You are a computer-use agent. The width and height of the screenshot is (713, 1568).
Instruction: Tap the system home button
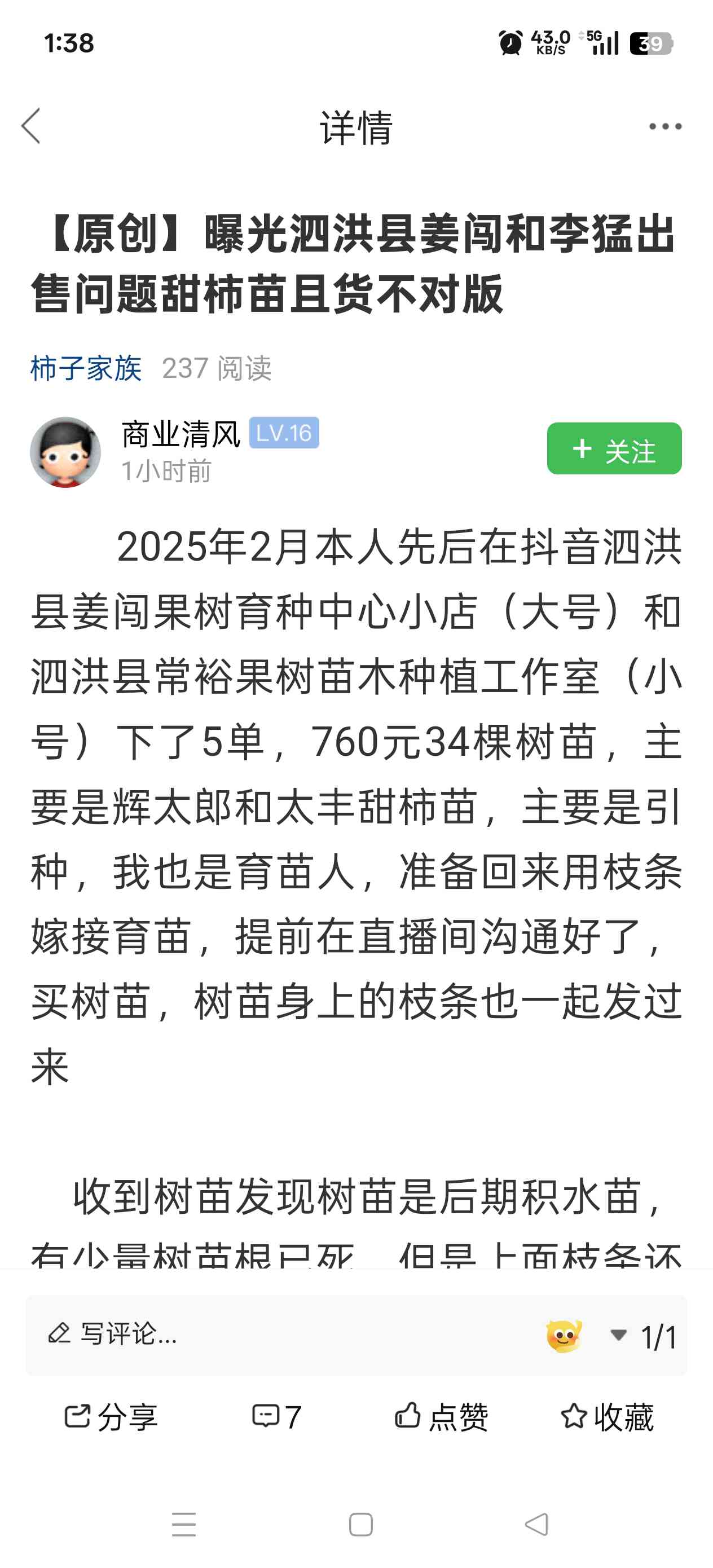(360, 1524)
